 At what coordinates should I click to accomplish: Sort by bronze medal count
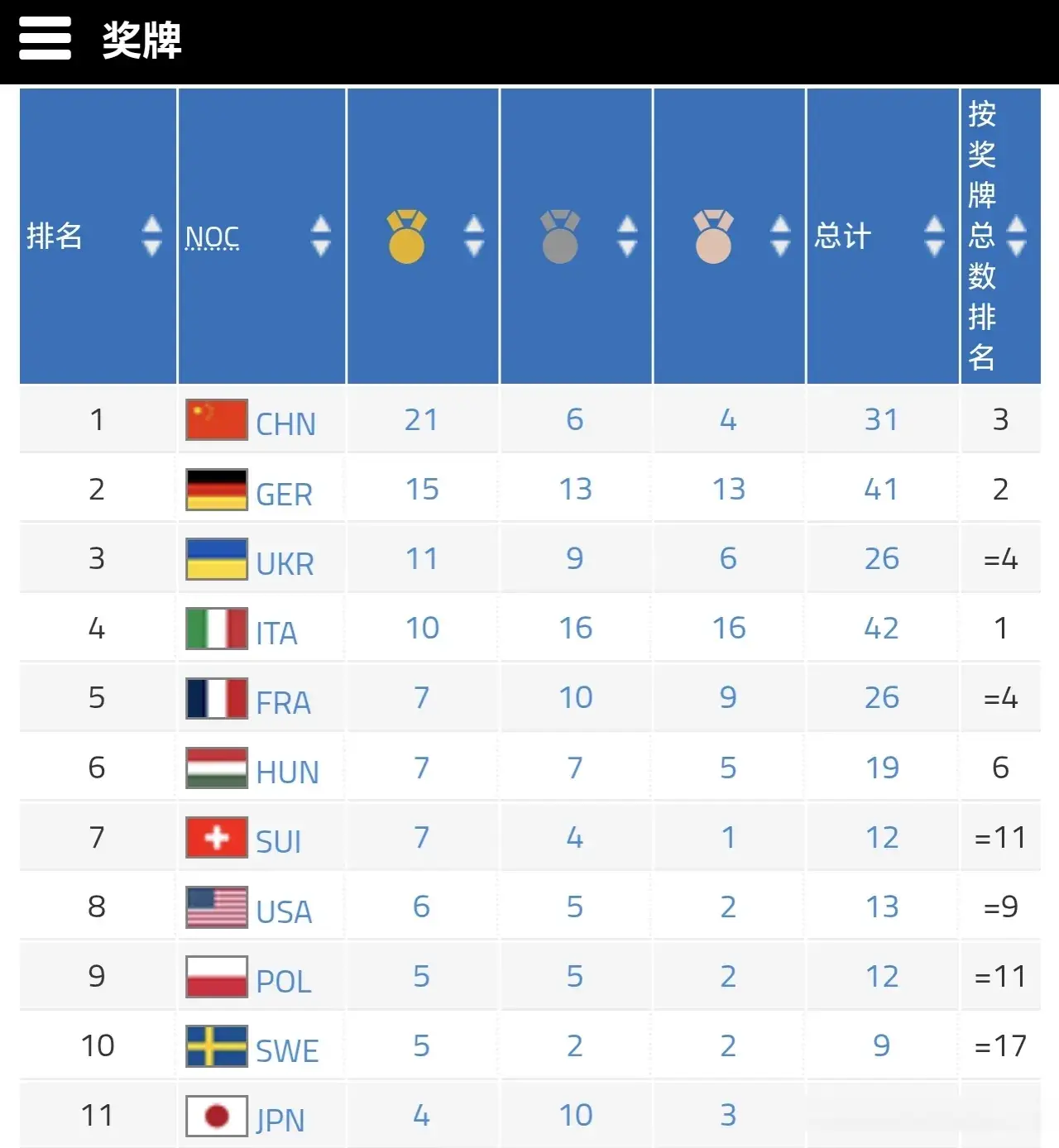(780, 236)
